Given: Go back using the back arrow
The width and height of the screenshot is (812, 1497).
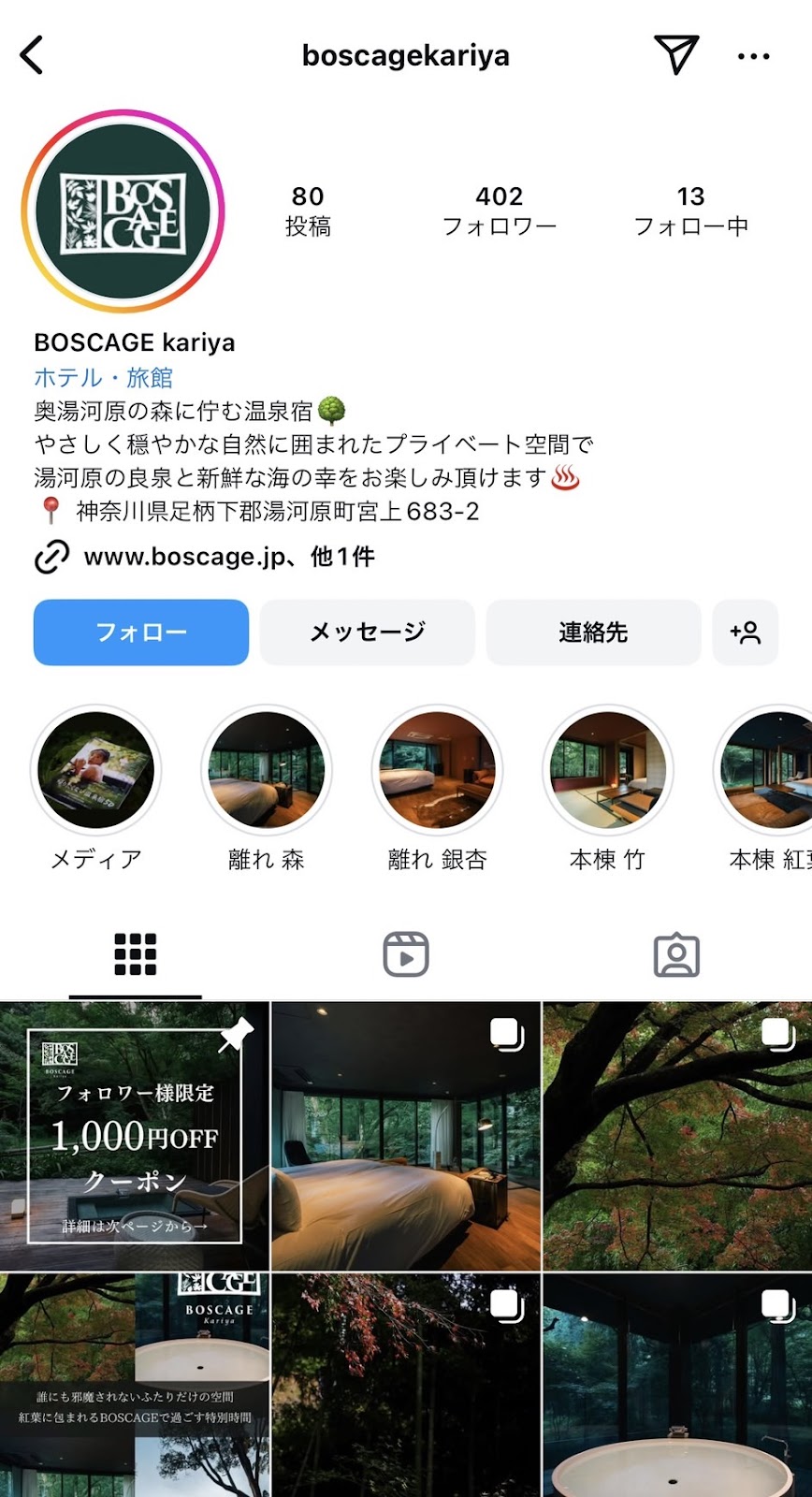Looking at the screenshot, I should 33,55.
